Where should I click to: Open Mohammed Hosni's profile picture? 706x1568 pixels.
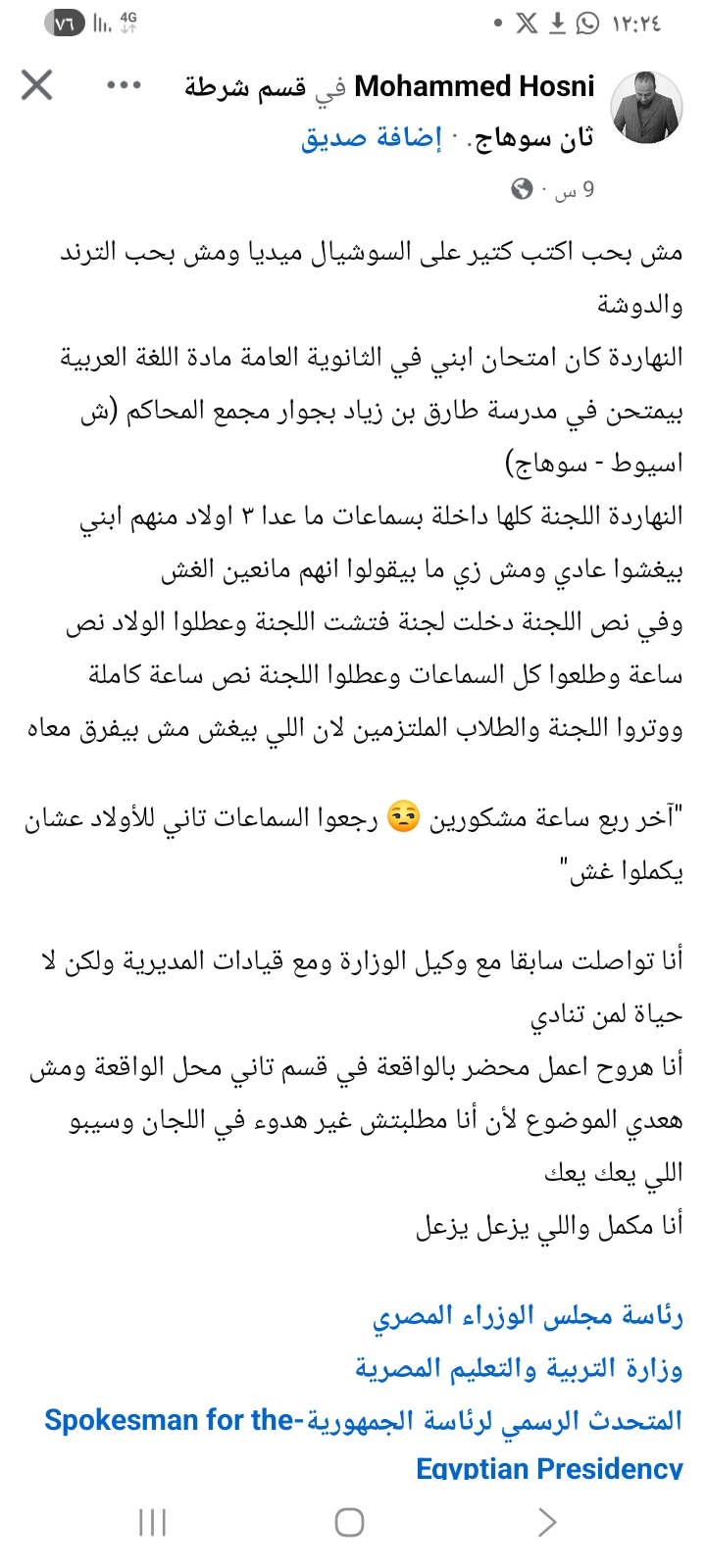click(646, 107)
